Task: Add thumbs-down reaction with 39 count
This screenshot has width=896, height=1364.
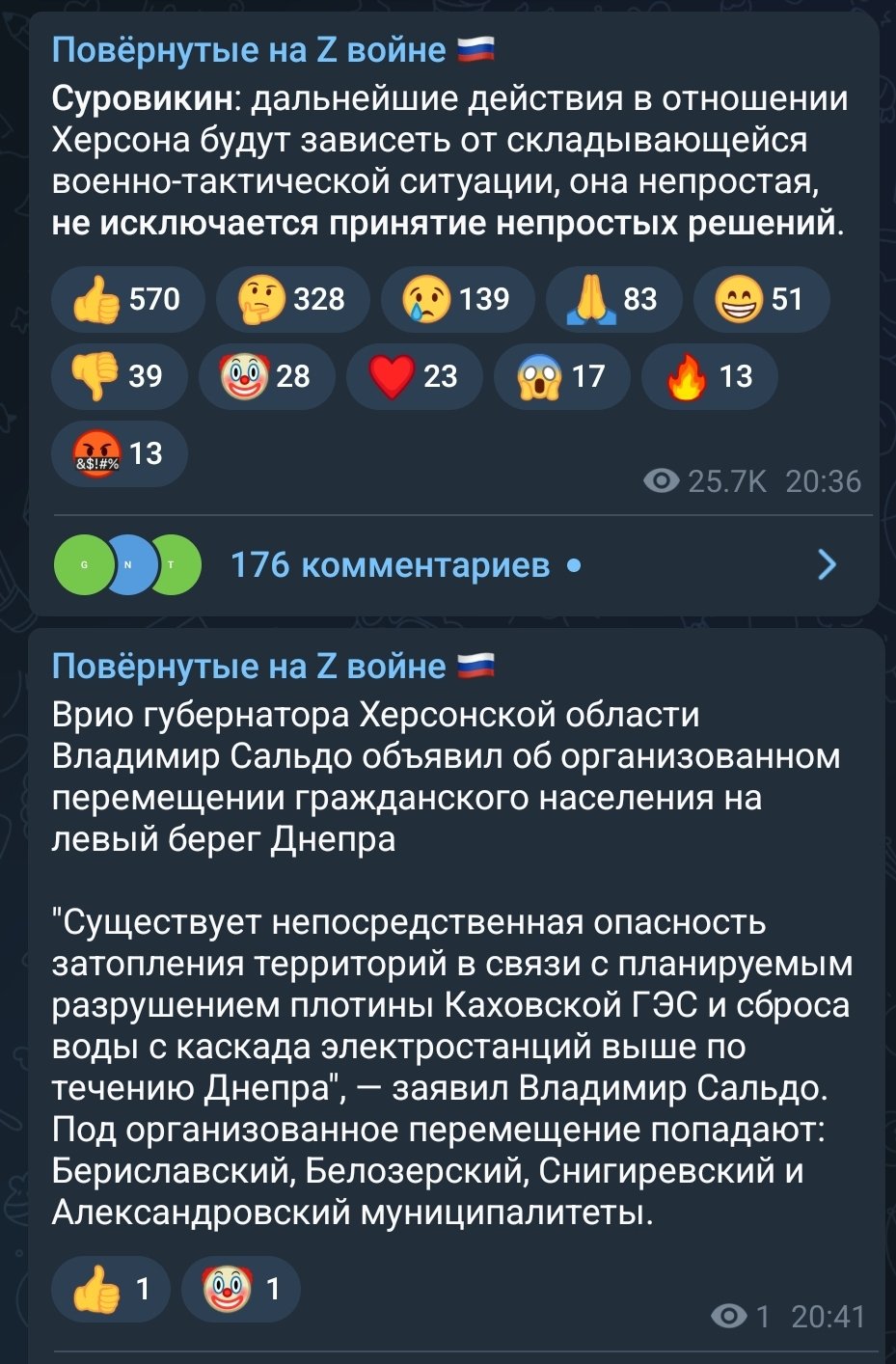Action: pos(119,376)
